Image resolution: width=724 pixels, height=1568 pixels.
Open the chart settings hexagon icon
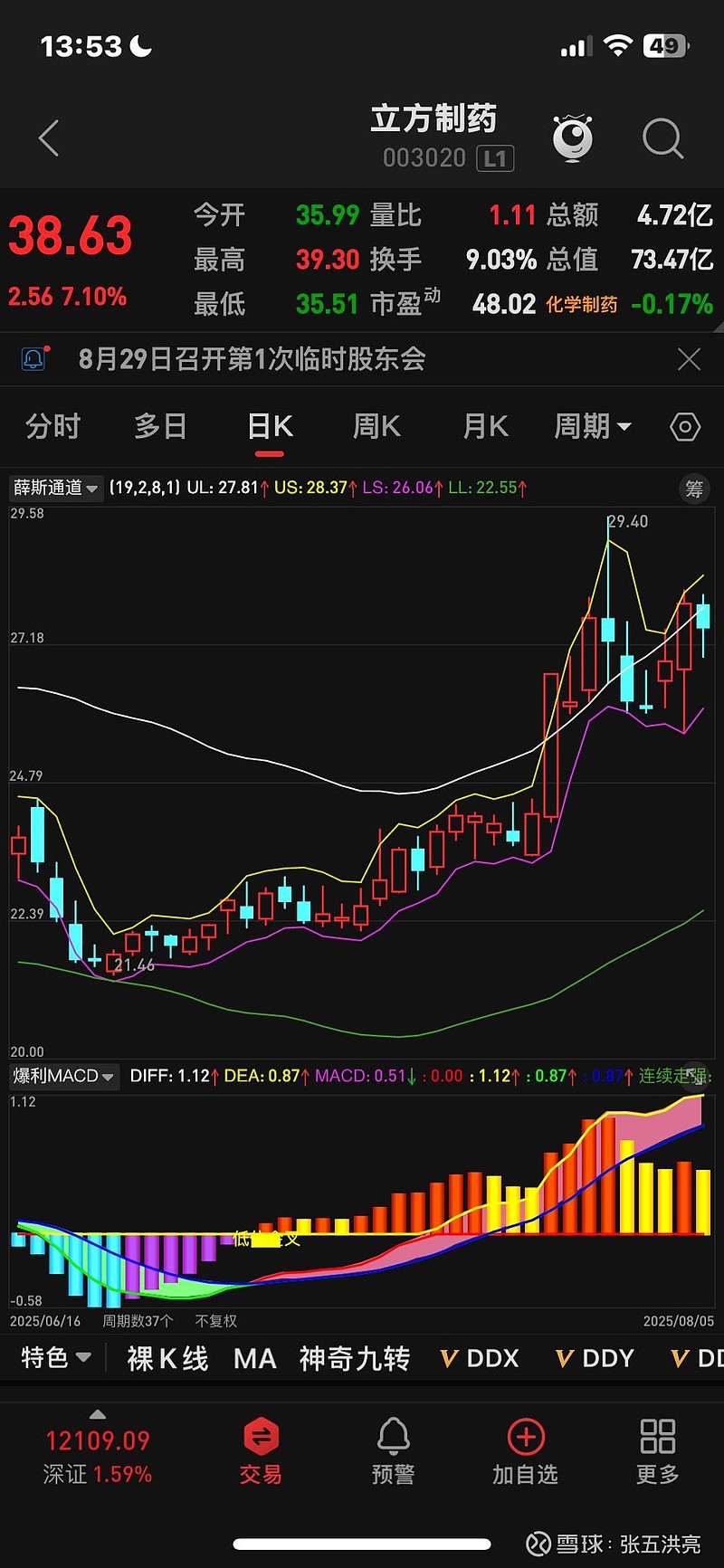click(x=684, y=425)
